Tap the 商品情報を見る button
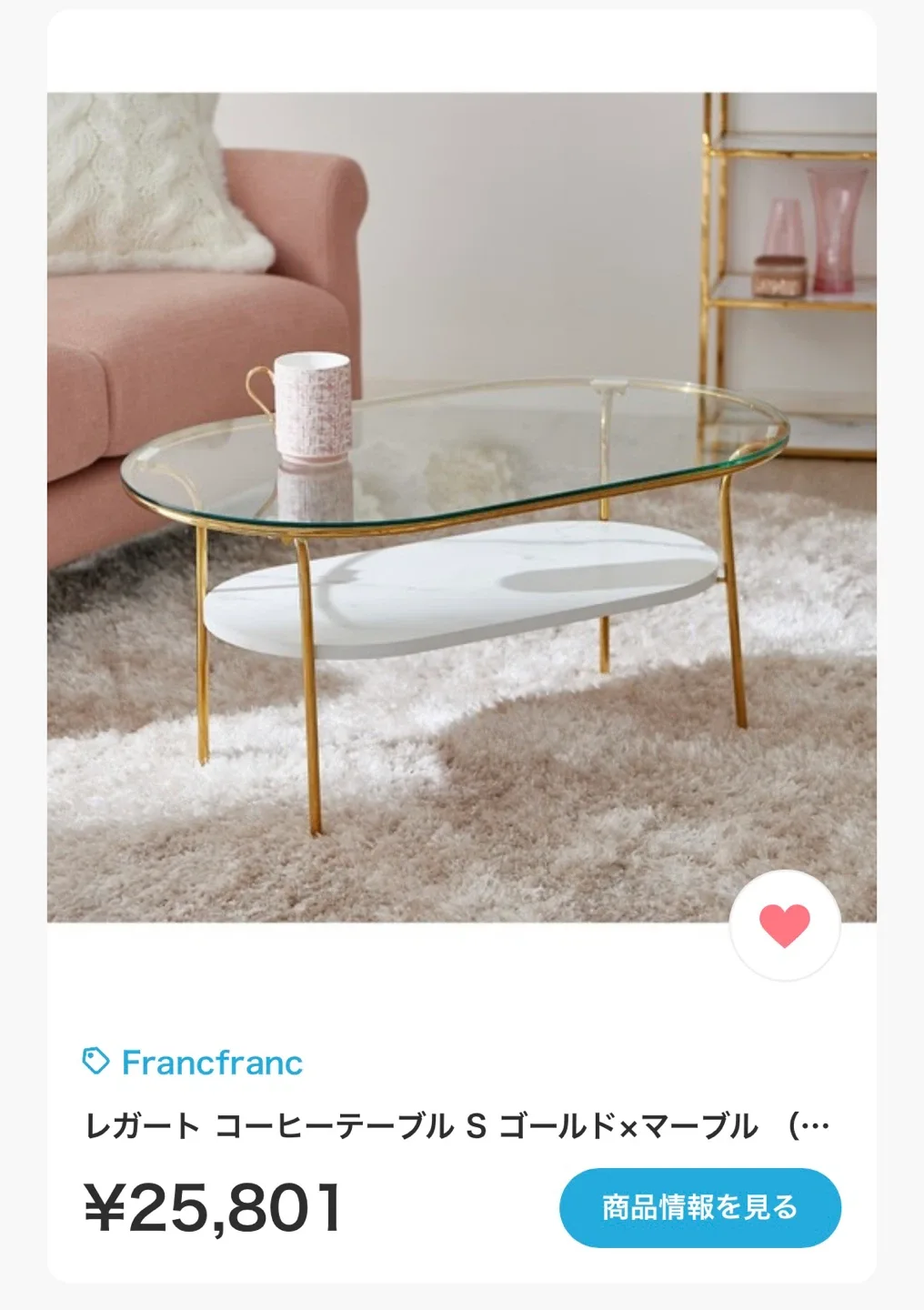This screenshot has height=1310, width=924. [699, 1207]
